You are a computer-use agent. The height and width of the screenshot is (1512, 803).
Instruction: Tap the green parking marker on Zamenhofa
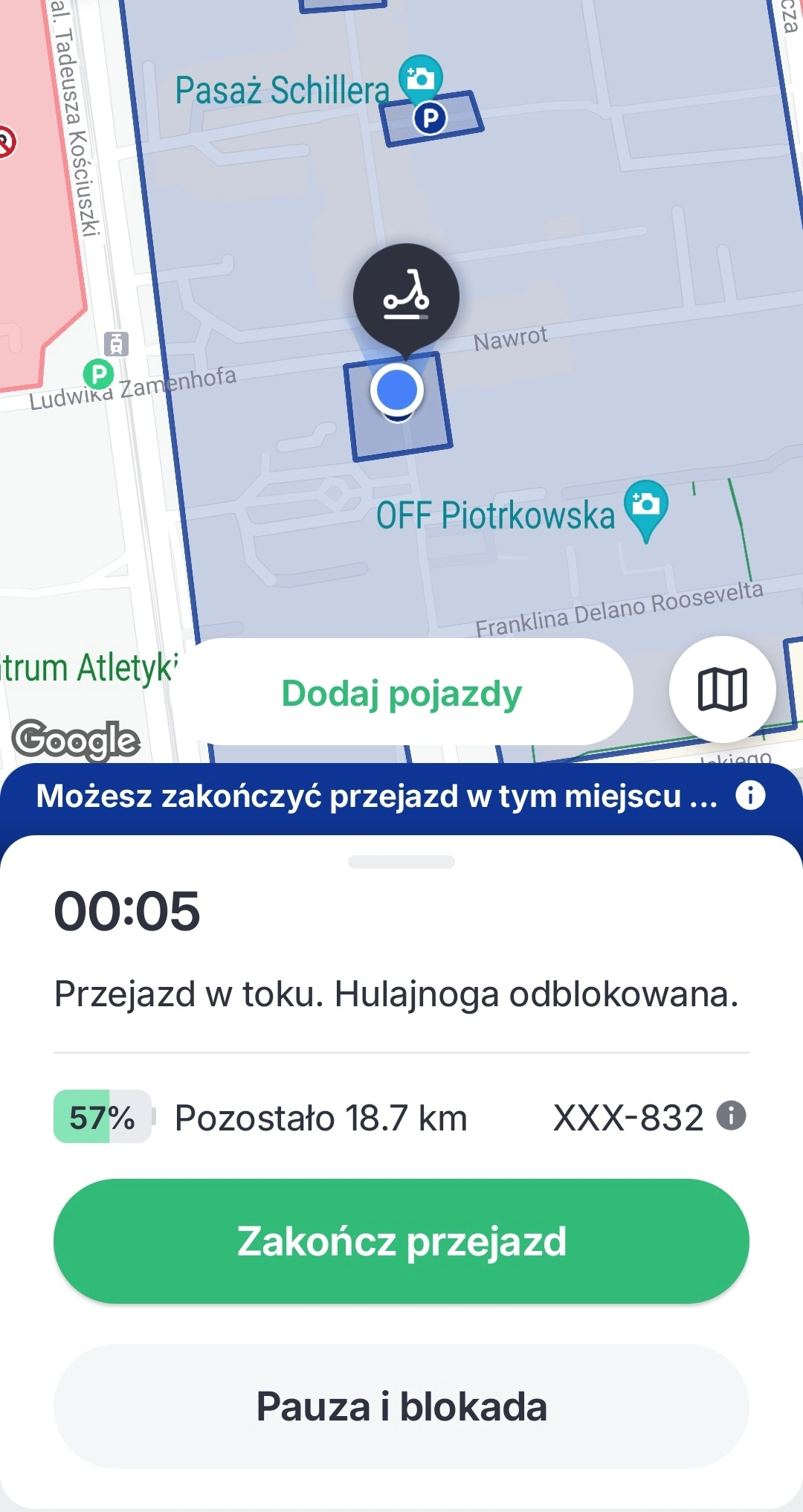98,373
